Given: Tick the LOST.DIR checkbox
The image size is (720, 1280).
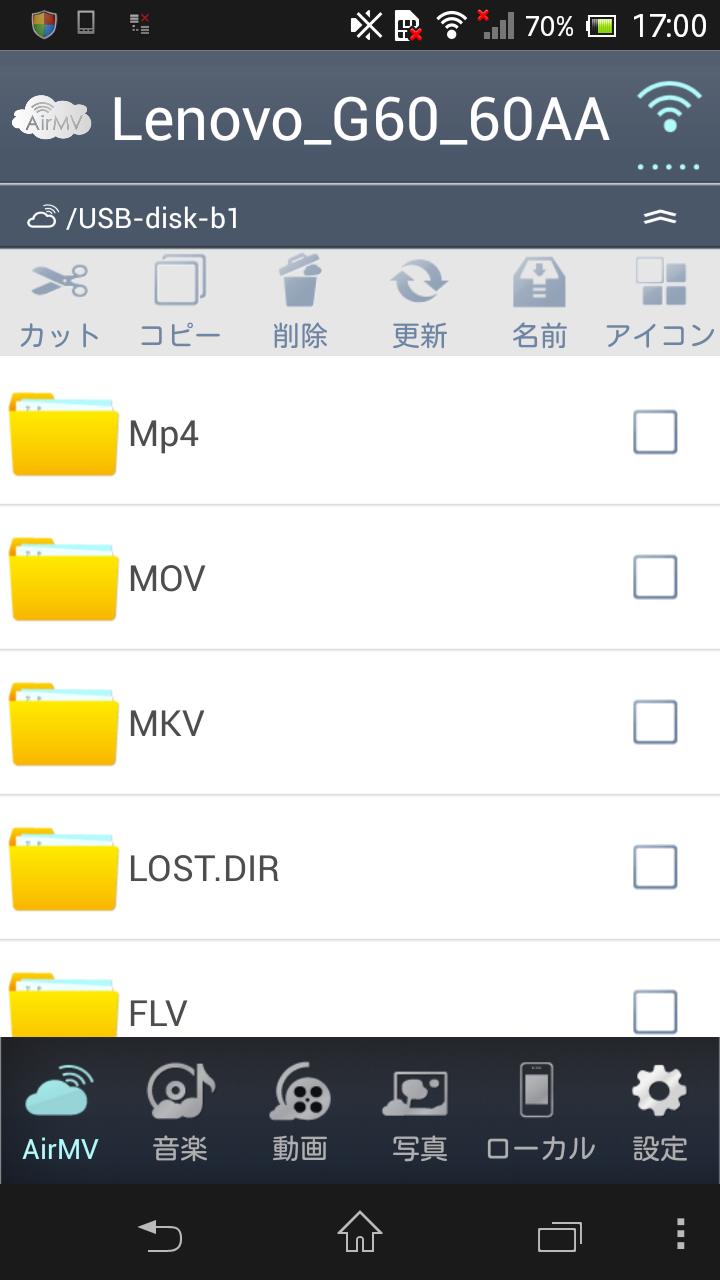Looking at the screenshot, I should click(655, 868).
